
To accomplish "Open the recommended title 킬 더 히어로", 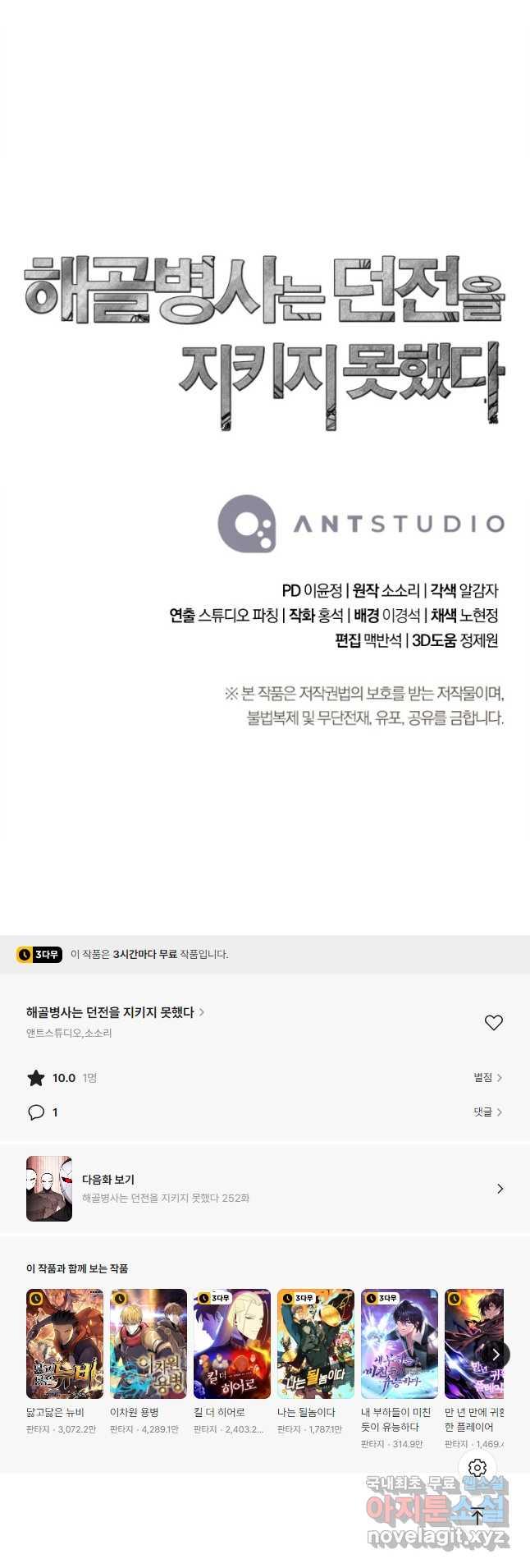I will pyautogui.click(x=232, y=1343).
